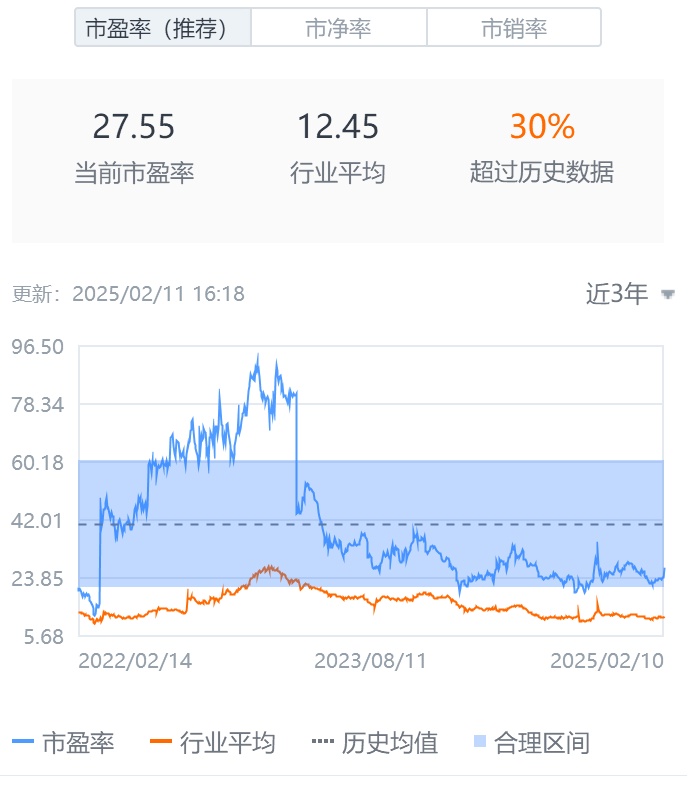Toggle the 合理区间 legend band
Viewport: 688px width, 786px height.
point(530,743)
